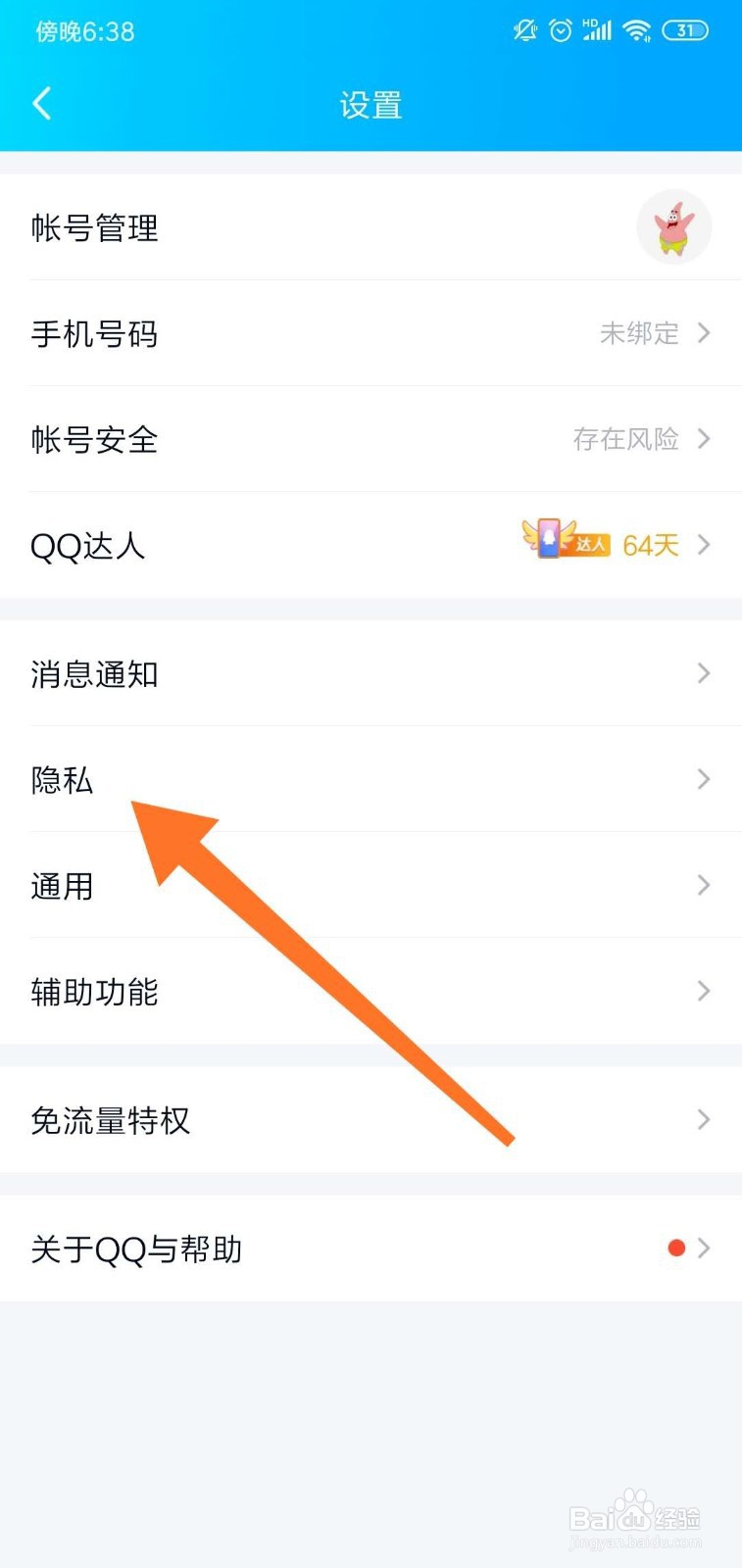This screenshot has width=742, height=1568.
Task: Tap the battery indicator showing 31
Action: [x=686, y=30]
